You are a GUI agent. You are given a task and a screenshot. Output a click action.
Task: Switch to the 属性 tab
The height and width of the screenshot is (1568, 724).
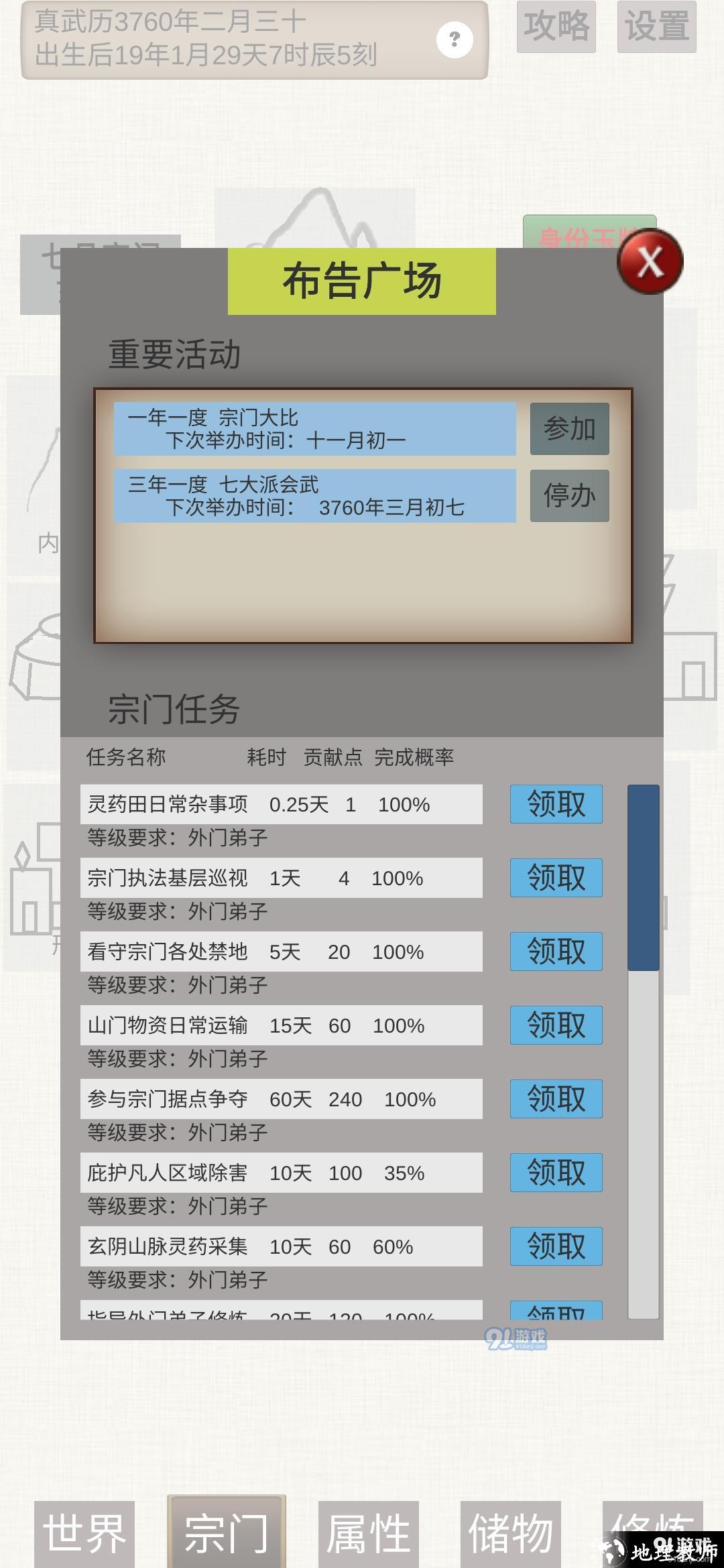pos(368,1533)
